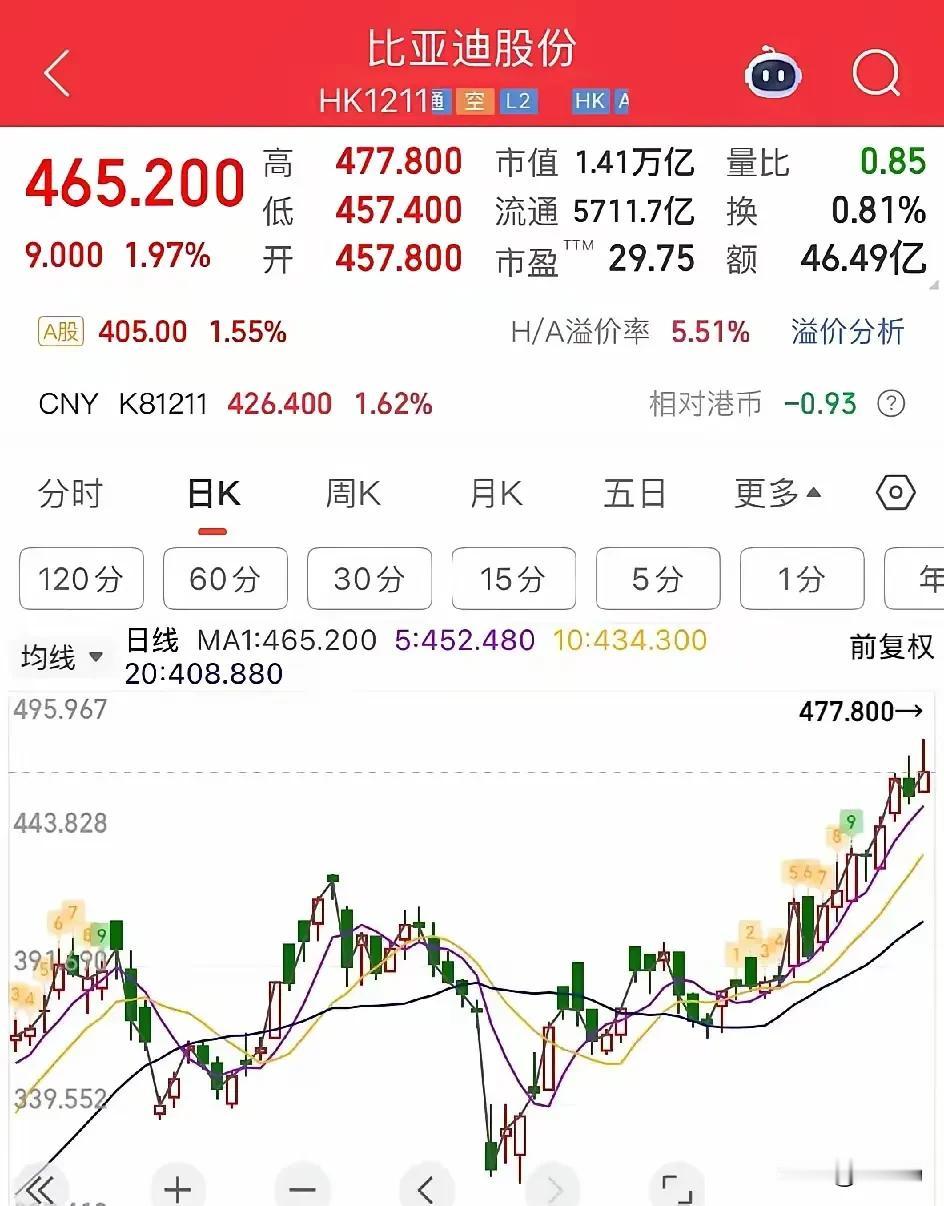Change the 前复权 adjustment setting

tap(890, 647)
